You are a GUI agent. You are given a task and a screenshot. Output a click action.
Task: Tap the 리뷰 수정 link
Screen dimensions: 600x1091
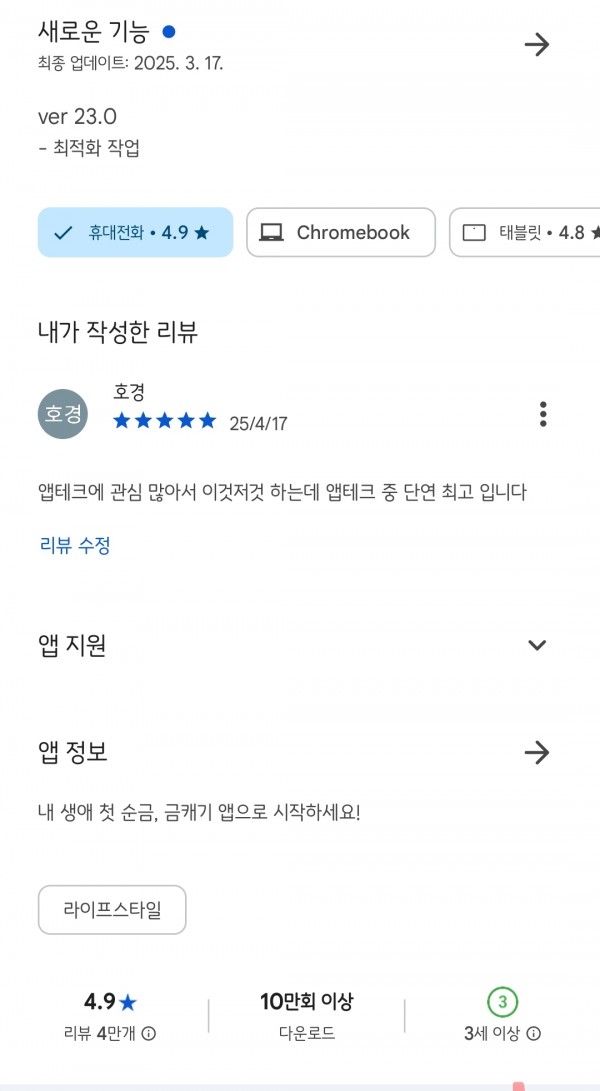pos(75,546)
